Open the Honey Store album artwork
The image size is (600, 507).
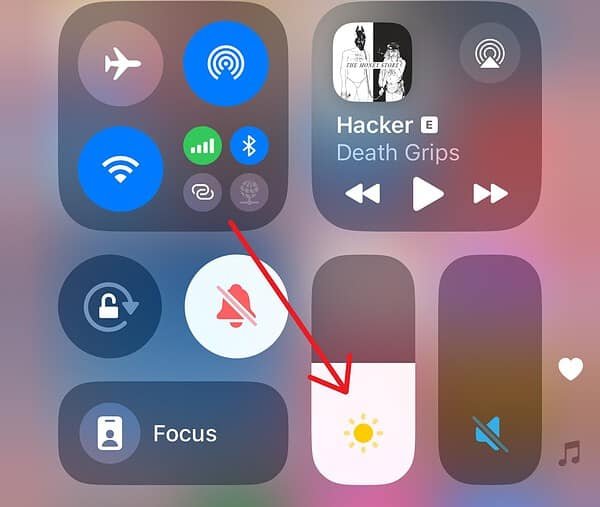coord(372,62)
